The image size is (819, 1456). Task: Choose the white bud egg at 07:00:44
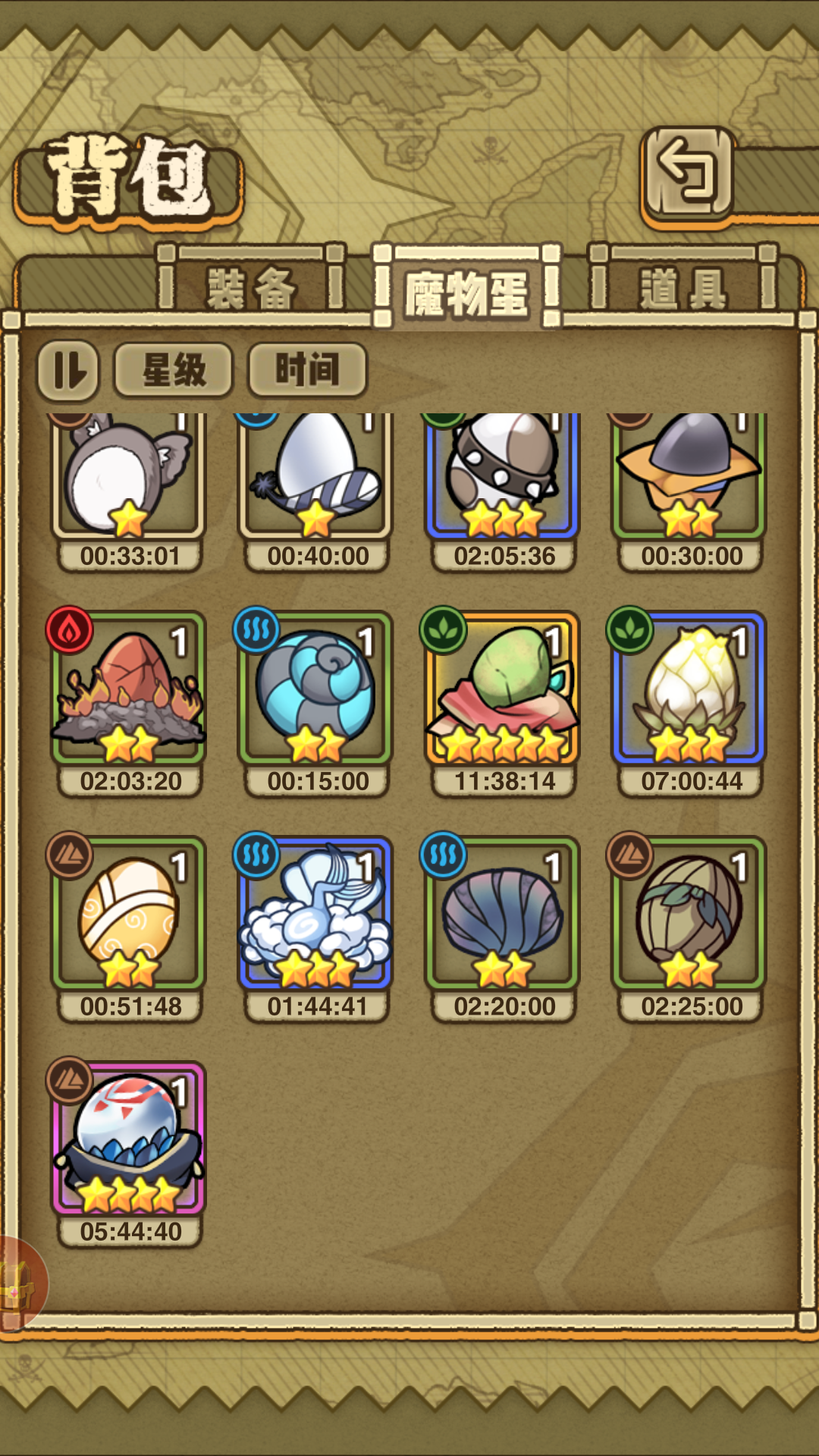click(689, 690)
